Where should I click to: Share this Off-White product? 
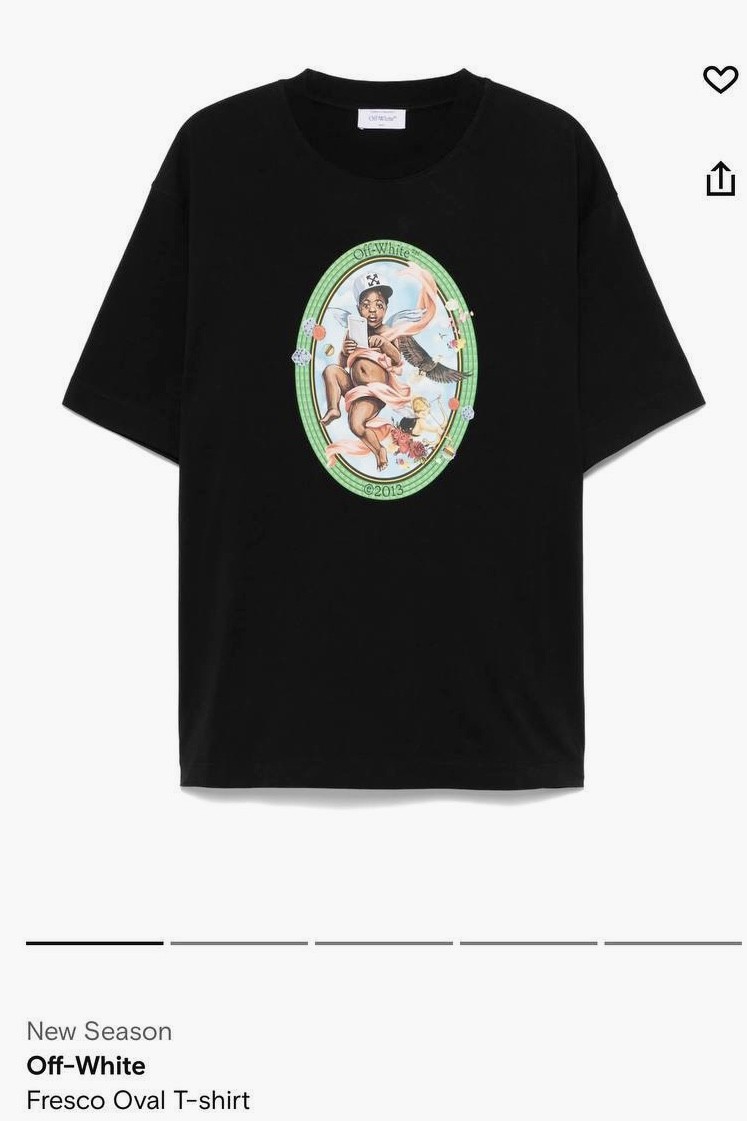pos(720,179)
